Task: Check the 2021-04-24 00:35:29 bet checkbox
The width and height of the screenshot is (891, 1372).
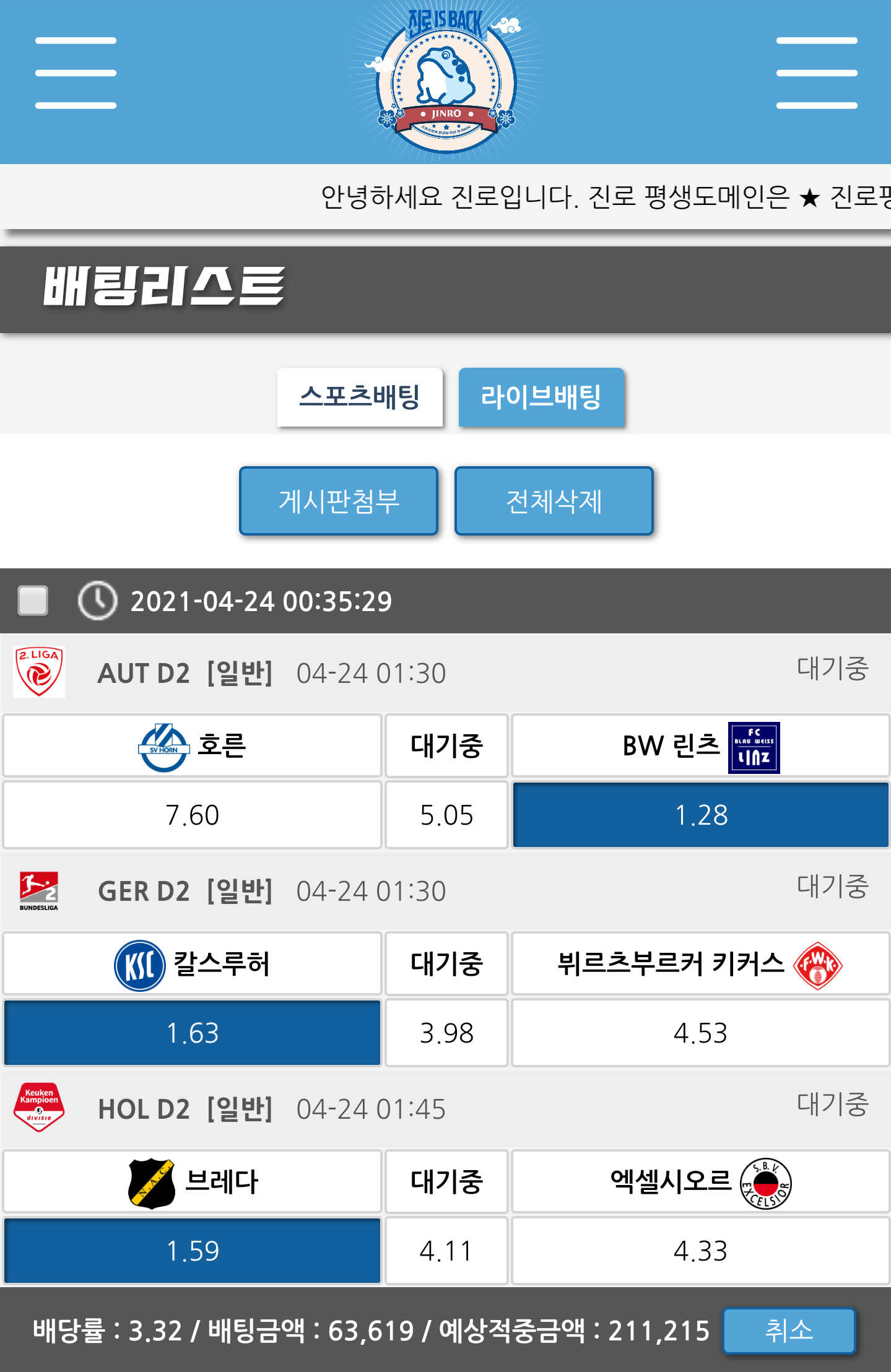Action: click(x=33, y=601)
